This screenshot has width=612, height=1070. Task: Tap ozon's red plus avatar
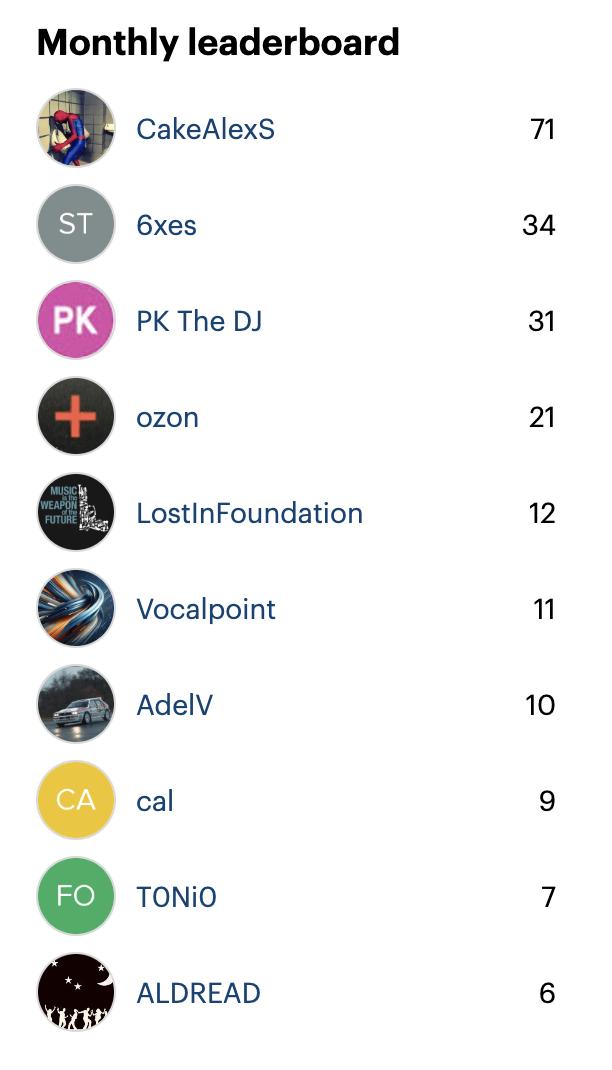76,416
